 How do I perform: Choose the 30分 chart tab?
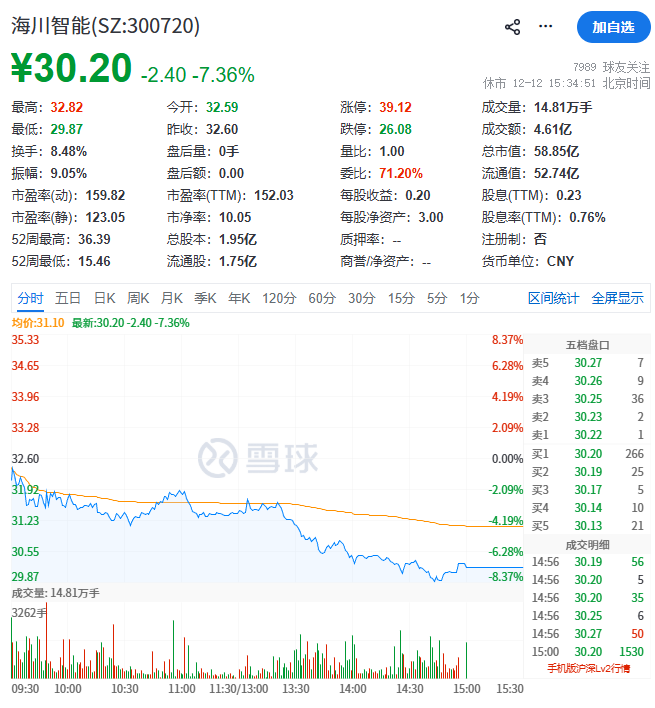[x=362, y=298]
